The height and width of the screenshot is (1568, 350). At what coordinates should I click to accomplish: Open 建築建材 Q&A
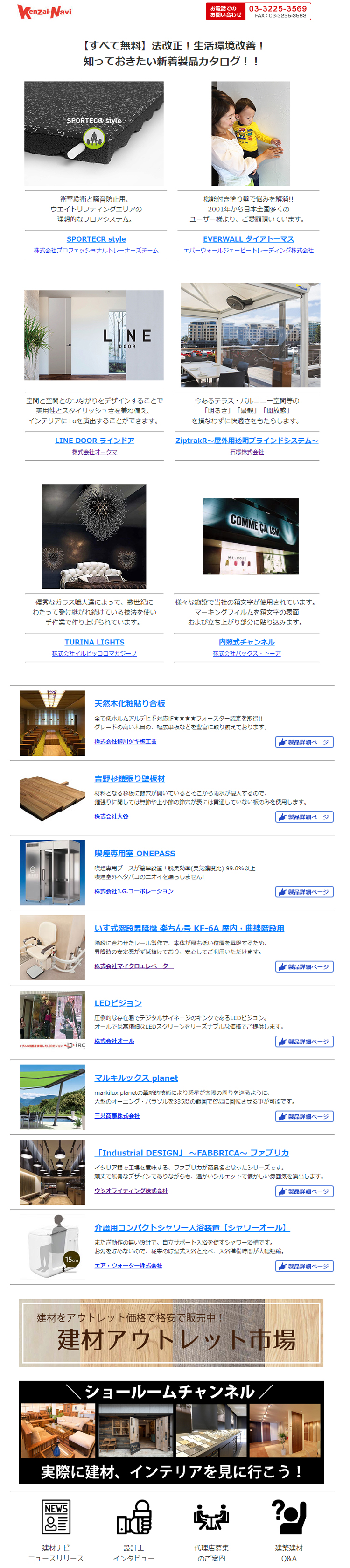click(x=289, y=1530)
